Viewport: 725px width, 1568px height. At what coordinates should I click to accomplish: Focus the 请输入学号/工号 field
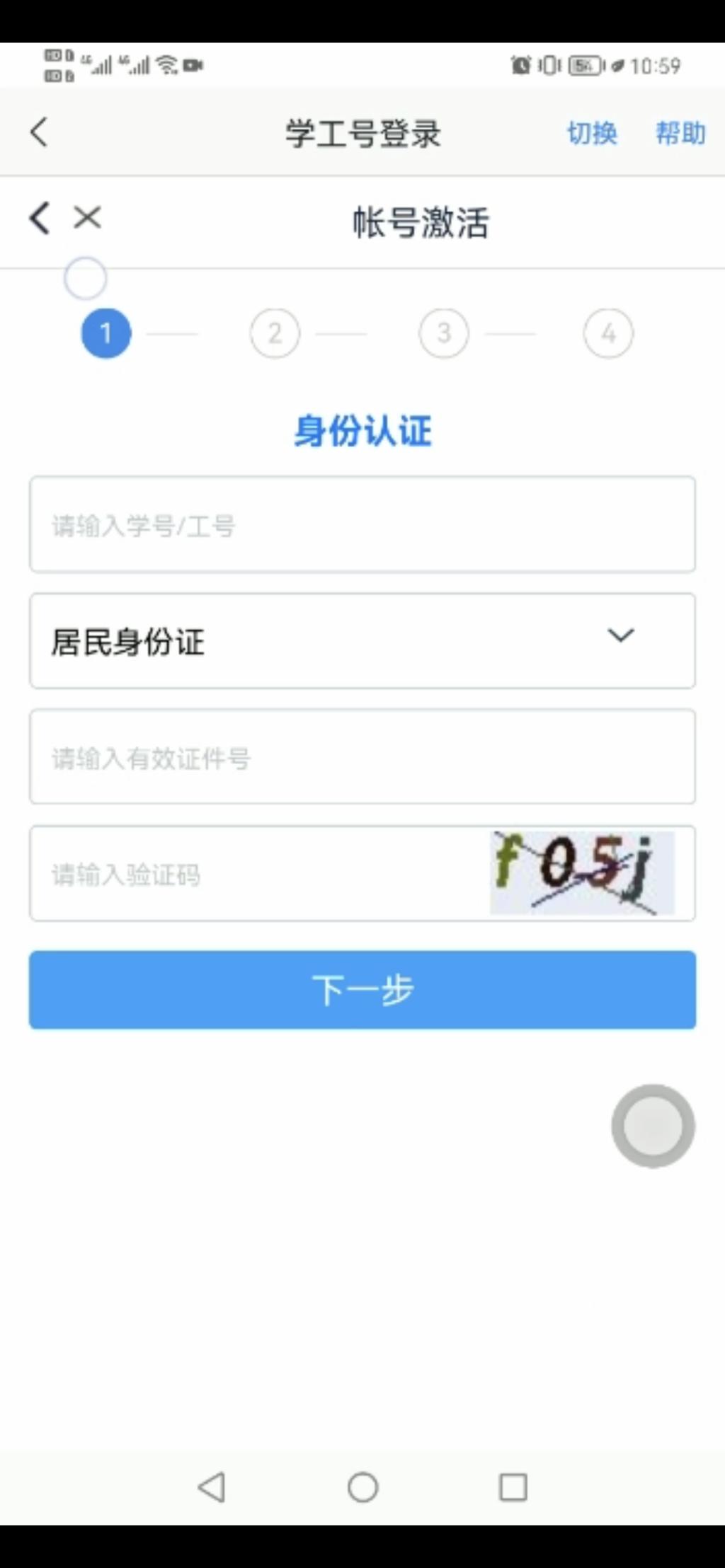tap(362, 524)
